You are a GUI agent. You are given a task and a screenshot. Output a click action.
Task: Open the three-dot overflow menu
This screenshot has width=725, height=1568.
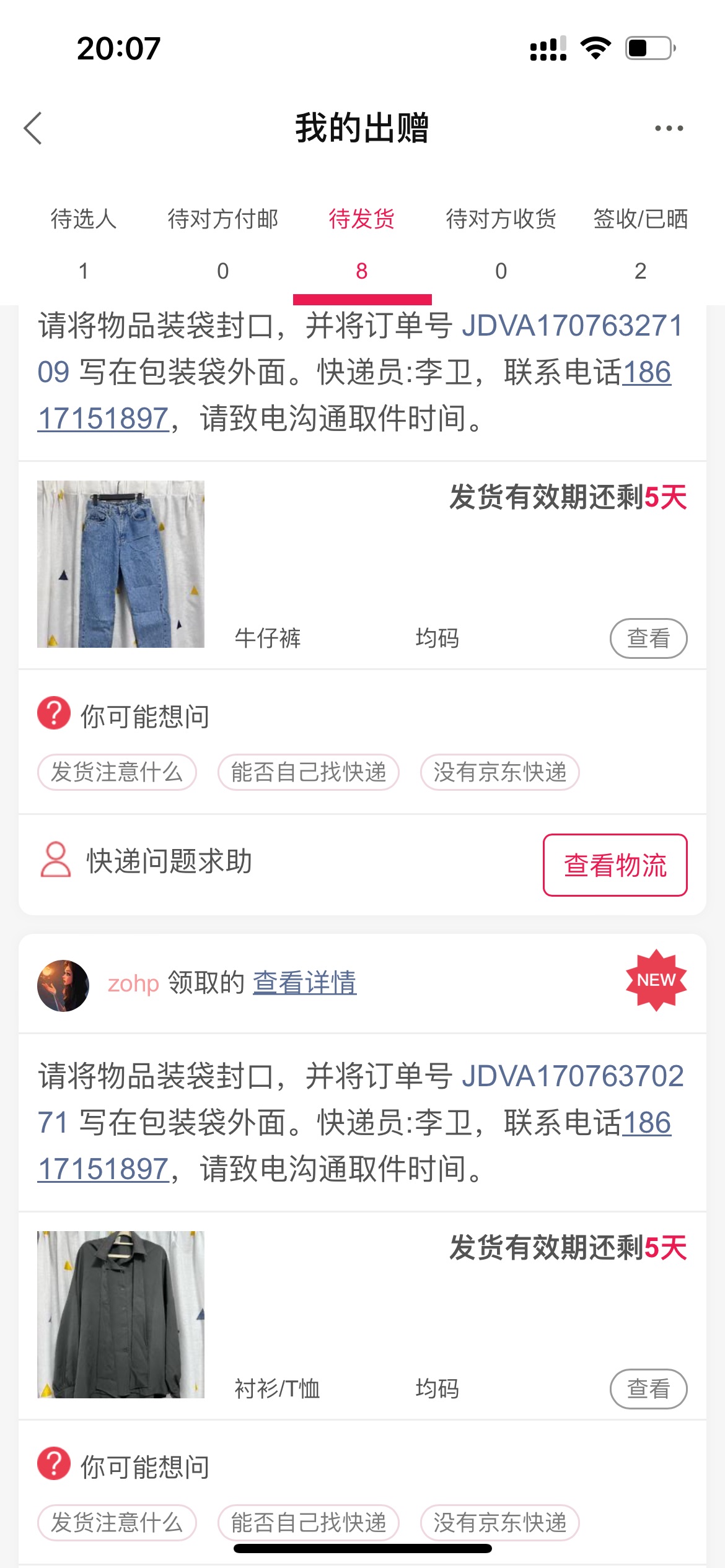pos(669,128)
